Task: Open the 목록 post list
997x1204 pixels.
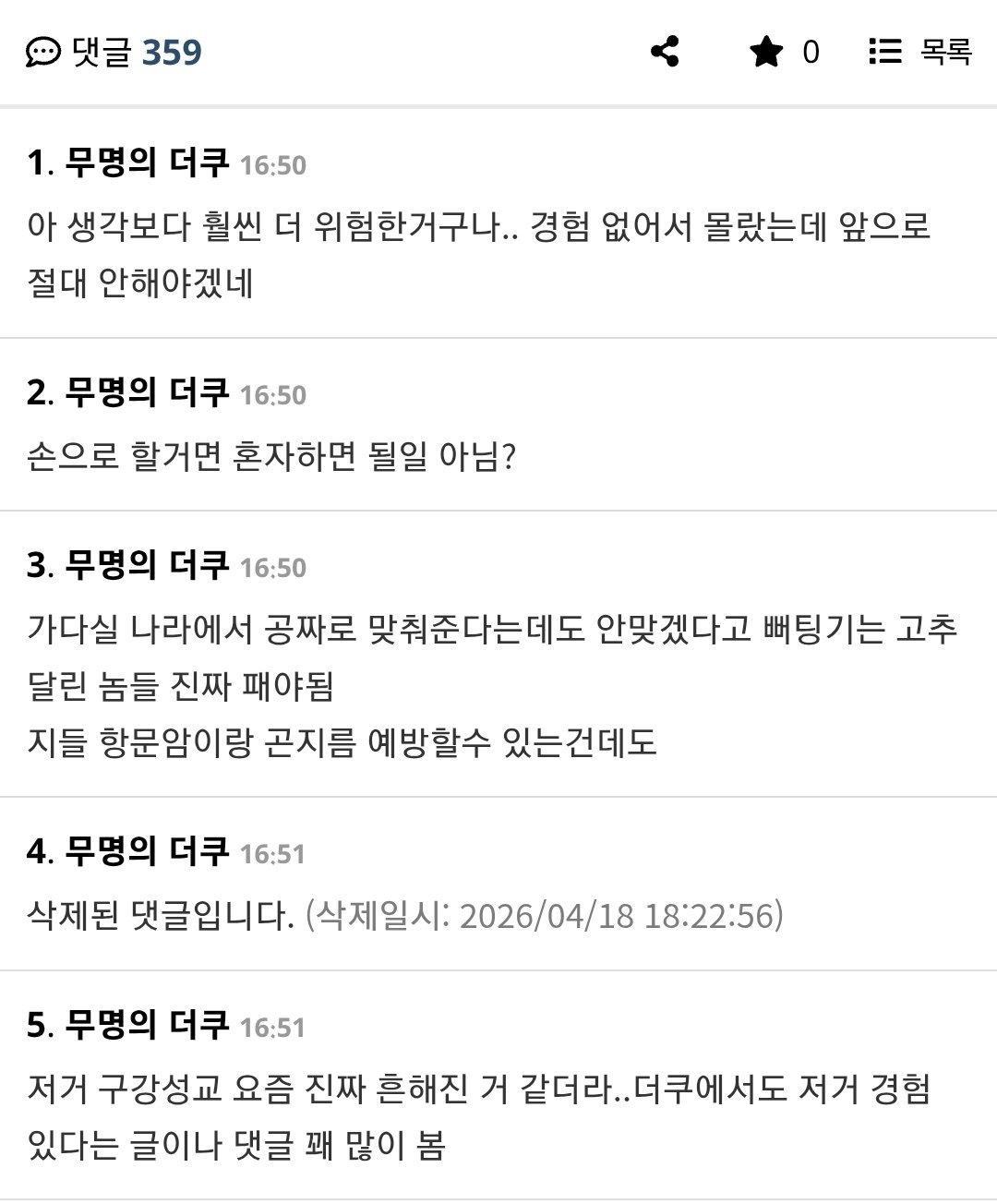Action: click(919, 52)
